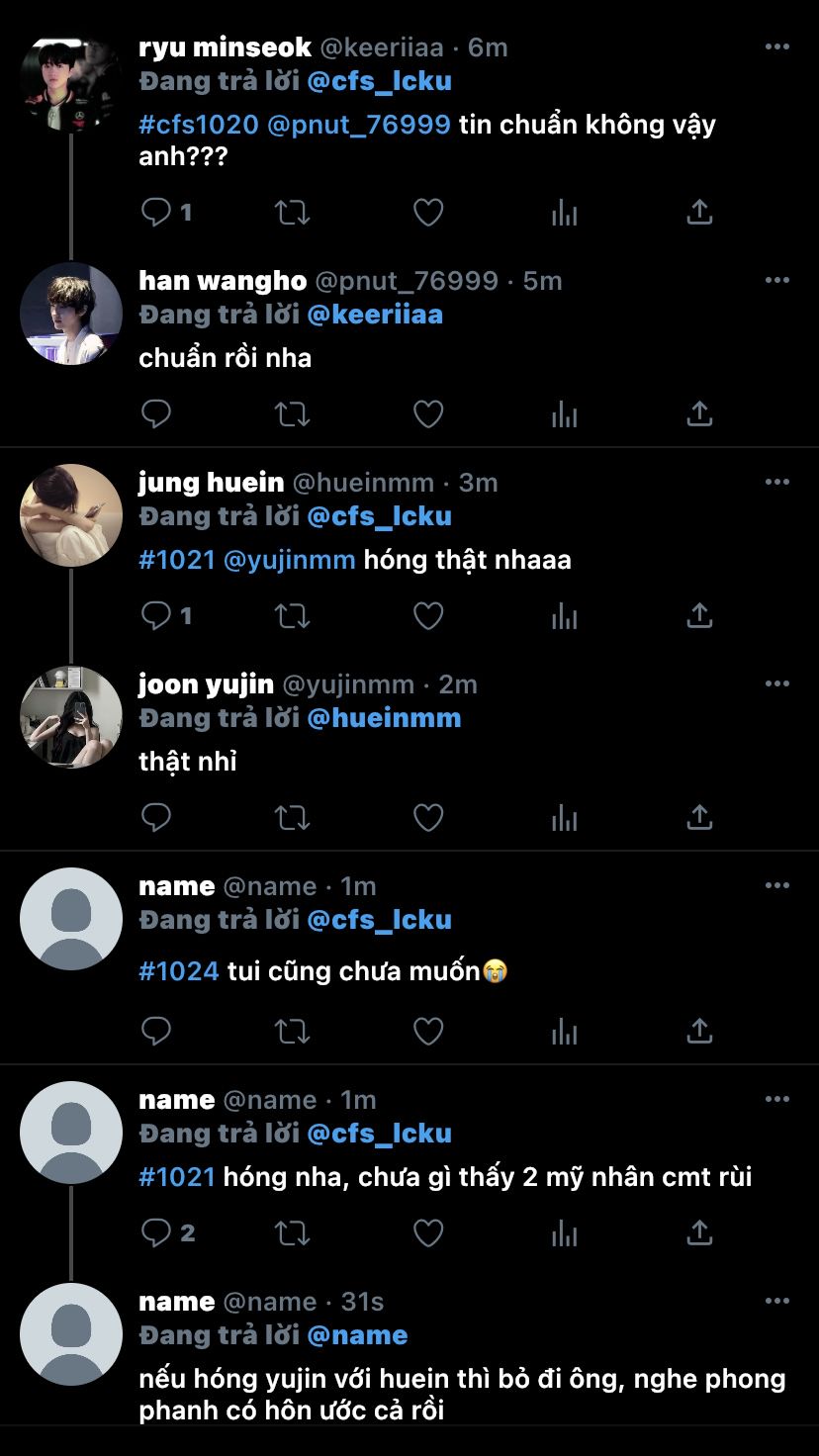Like the "tui cũng chưa muốn" tweet
Image resolution: width=819 pixels, height=1456 pixels.
[x=427, y=1031]
